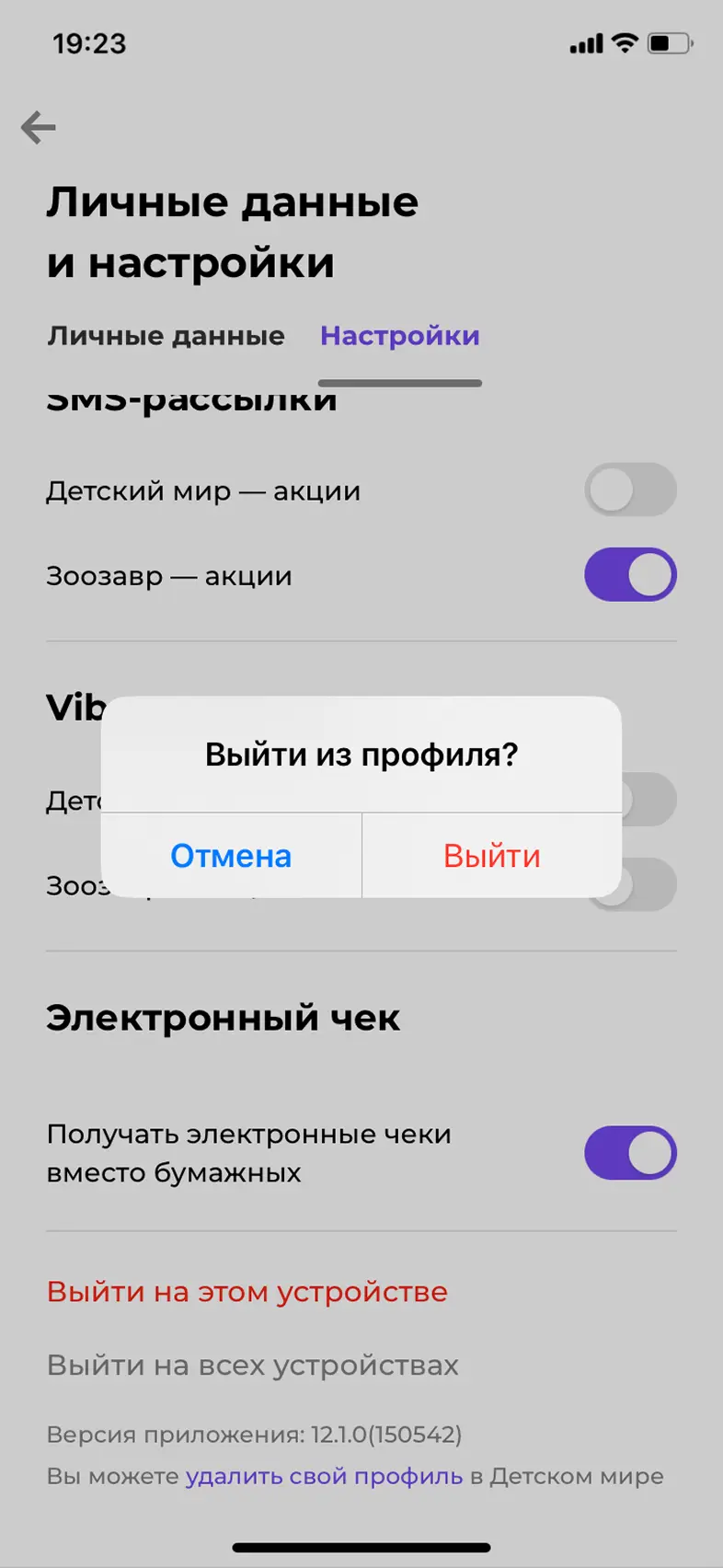Go back with the arrow icon
Screen dimensions: 723x1568
39,127
